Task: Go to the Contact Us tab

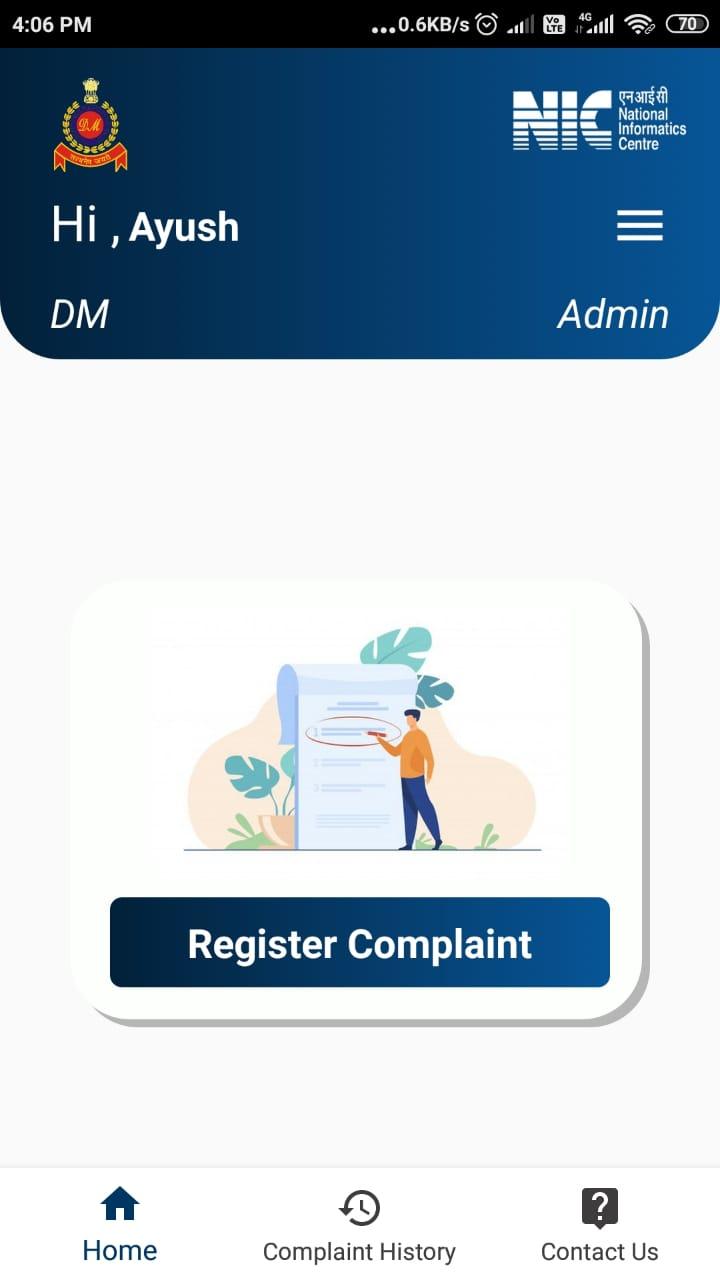Action: coord(599,1225)
